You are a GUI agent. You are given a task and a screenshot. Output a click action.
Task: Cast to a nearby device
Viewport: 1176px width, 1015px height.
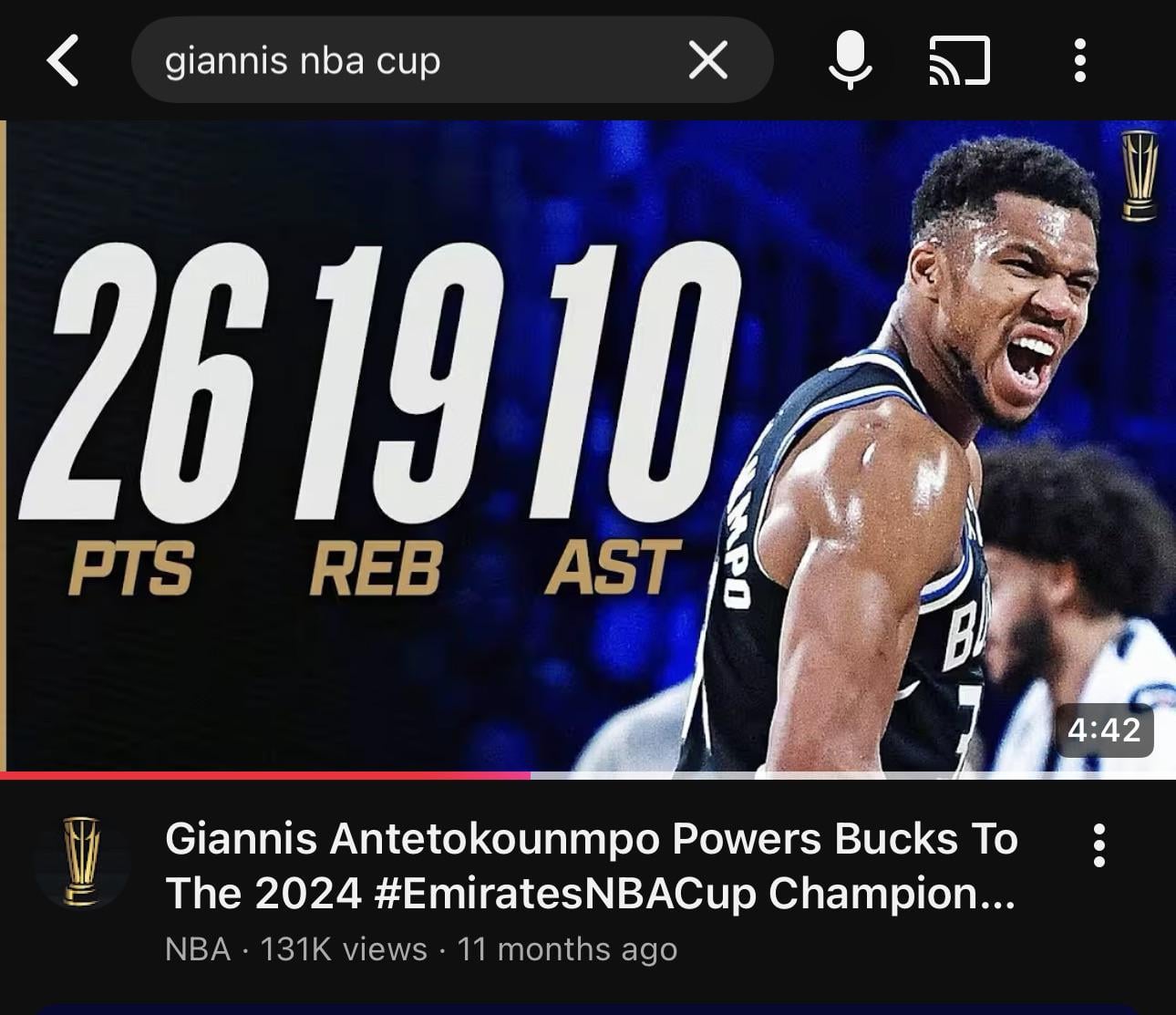click(x=958, y=61)
